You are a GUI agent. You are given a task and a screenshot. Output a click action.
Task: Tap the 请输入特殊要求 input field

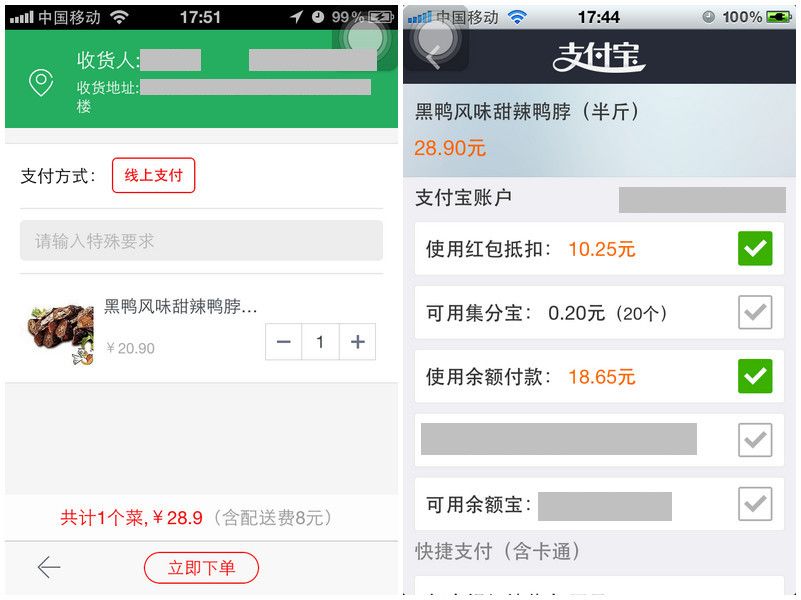[x=201, y=241]
